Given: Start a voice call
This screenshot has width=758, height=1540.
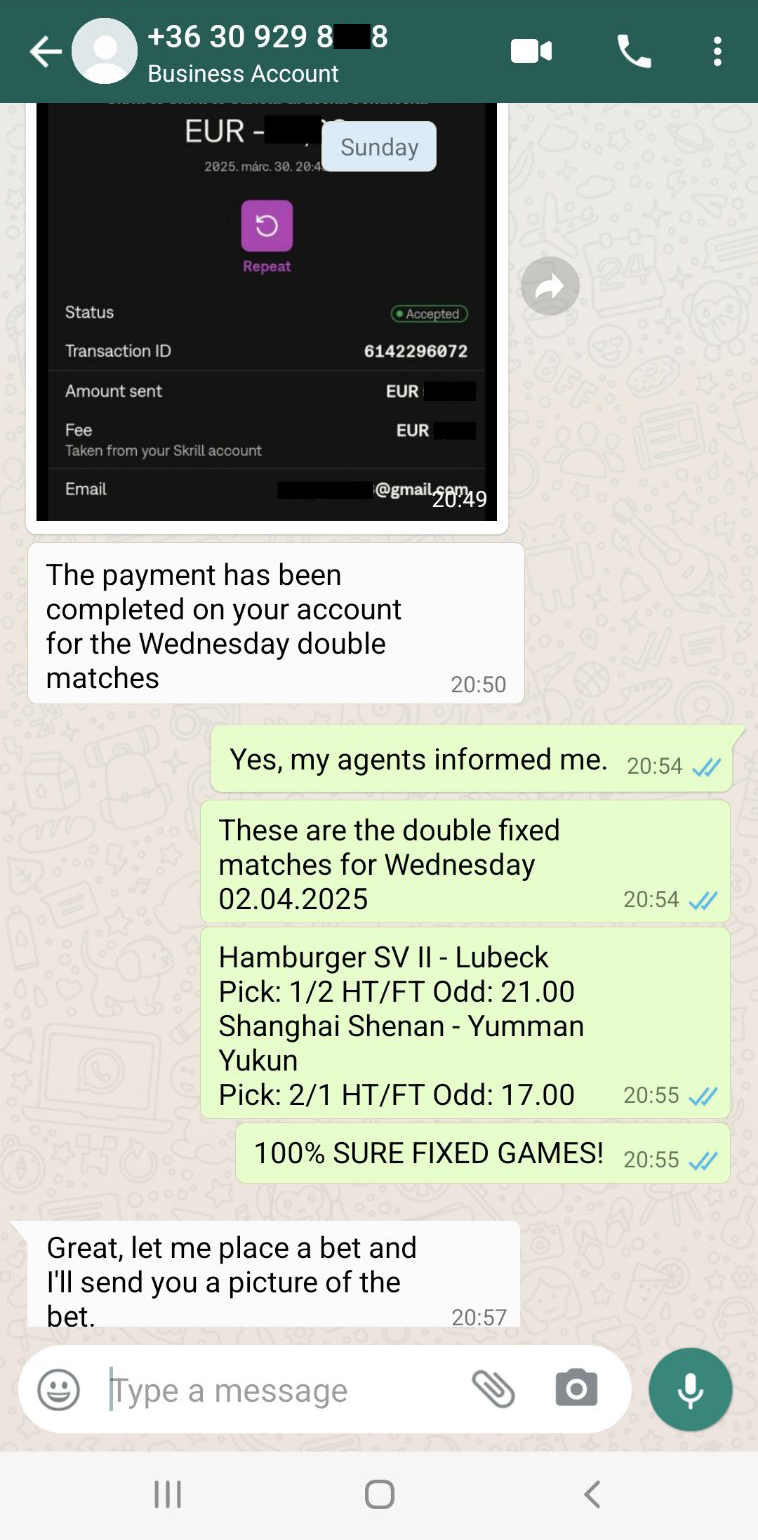Looking at the screenshot, I should tap(634, 52).
